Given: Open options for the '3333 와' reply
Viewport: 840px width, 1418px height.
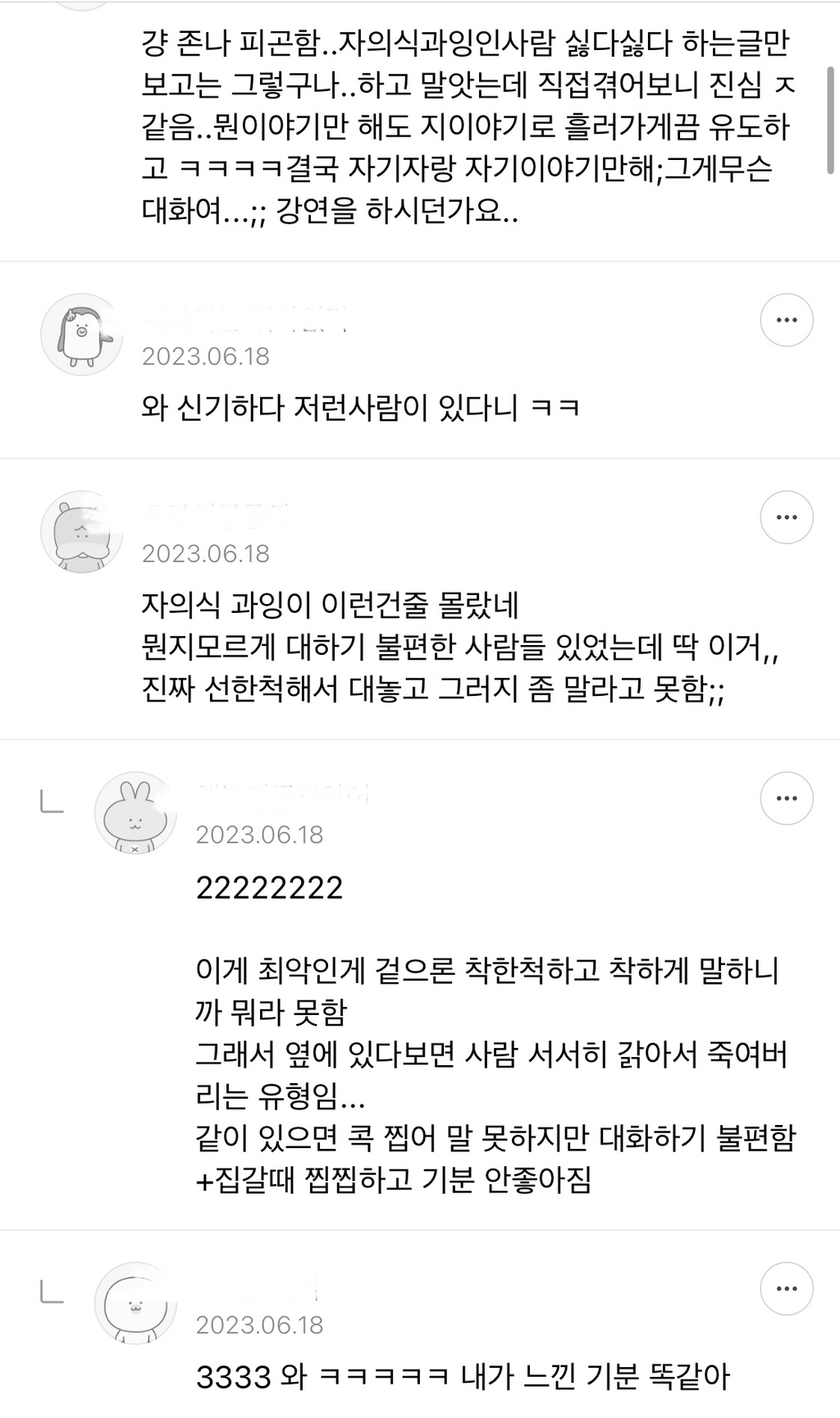Looking at the screenshot, I should 786,1288.
